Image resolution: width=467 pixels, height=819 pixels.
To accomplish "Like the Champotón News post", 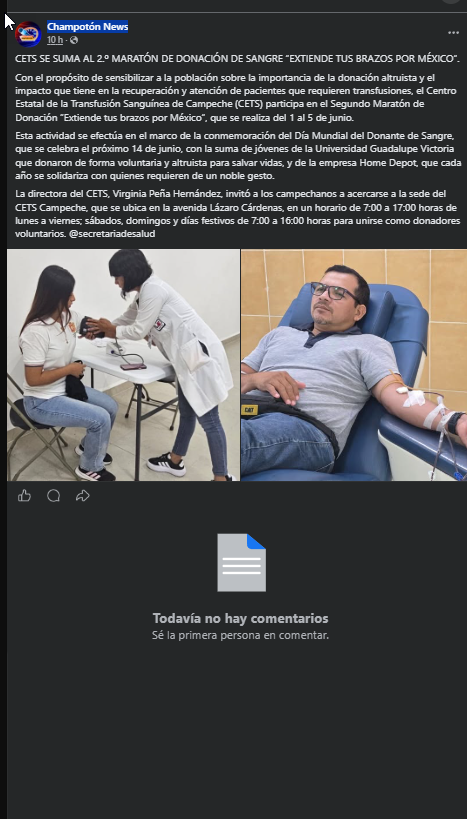I will pos(25,496).
